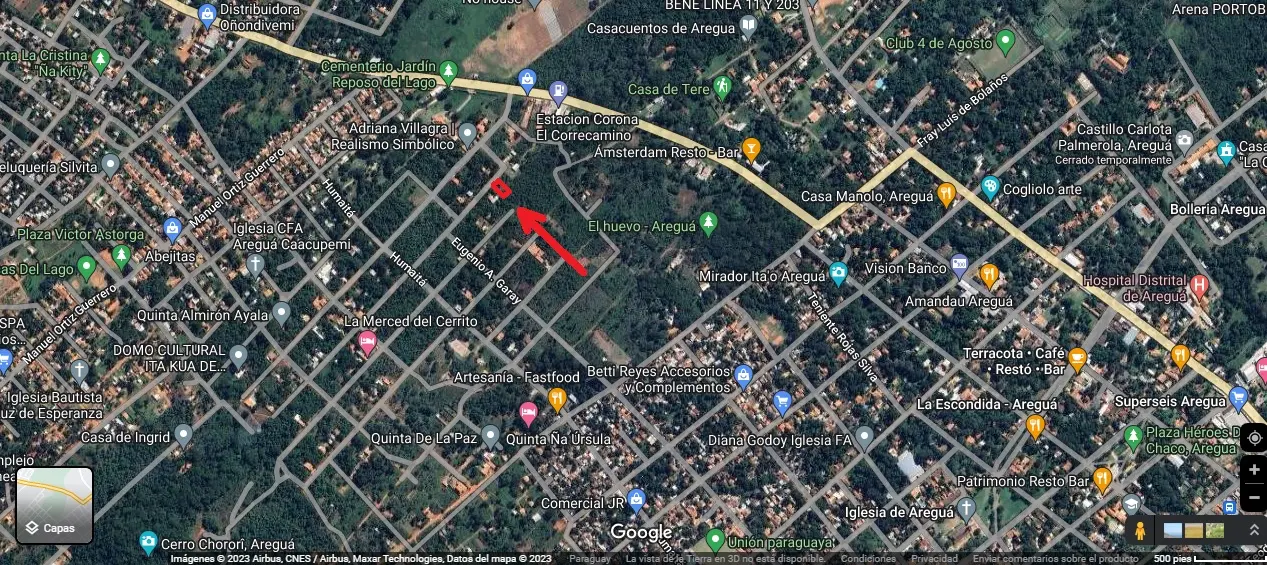Screen dimensions: 1267x565
Task: Open the street-level photo thumbnails strip
Action: point(1194,531)
